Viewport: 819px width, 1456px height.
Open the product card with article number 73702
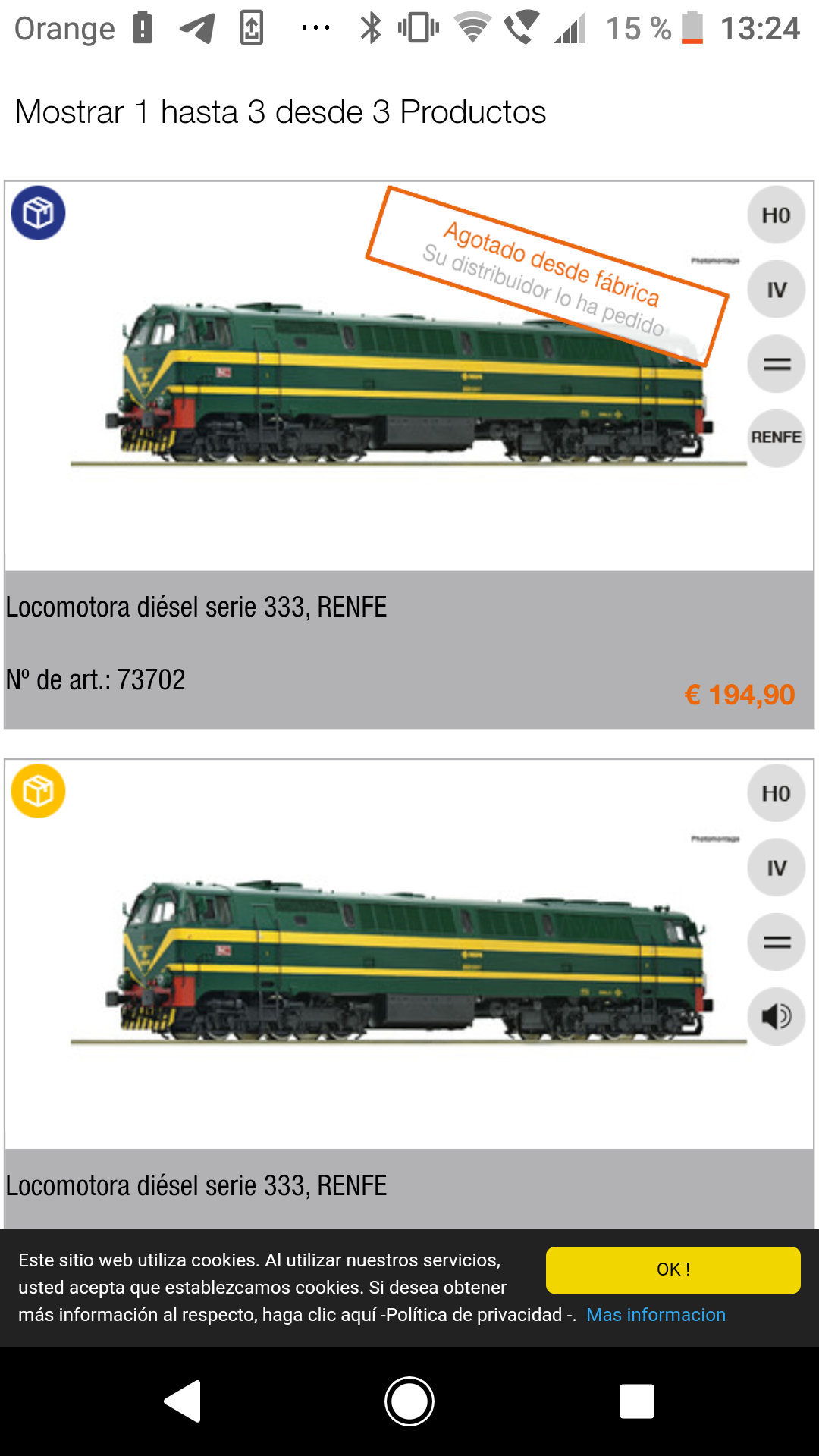[x=409, y=455]
